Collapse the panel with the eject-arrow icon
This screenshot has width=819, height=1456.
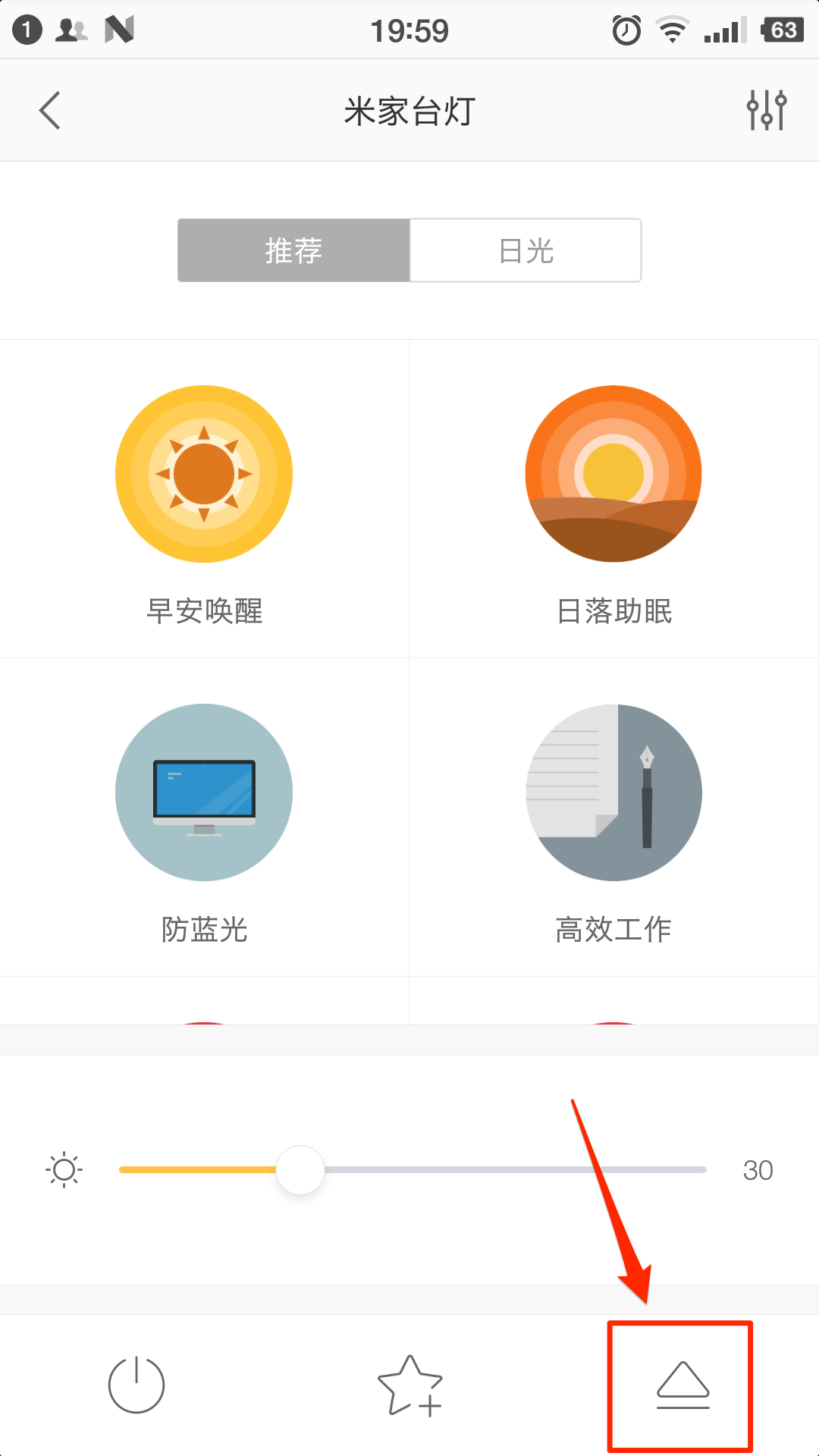682,1385
